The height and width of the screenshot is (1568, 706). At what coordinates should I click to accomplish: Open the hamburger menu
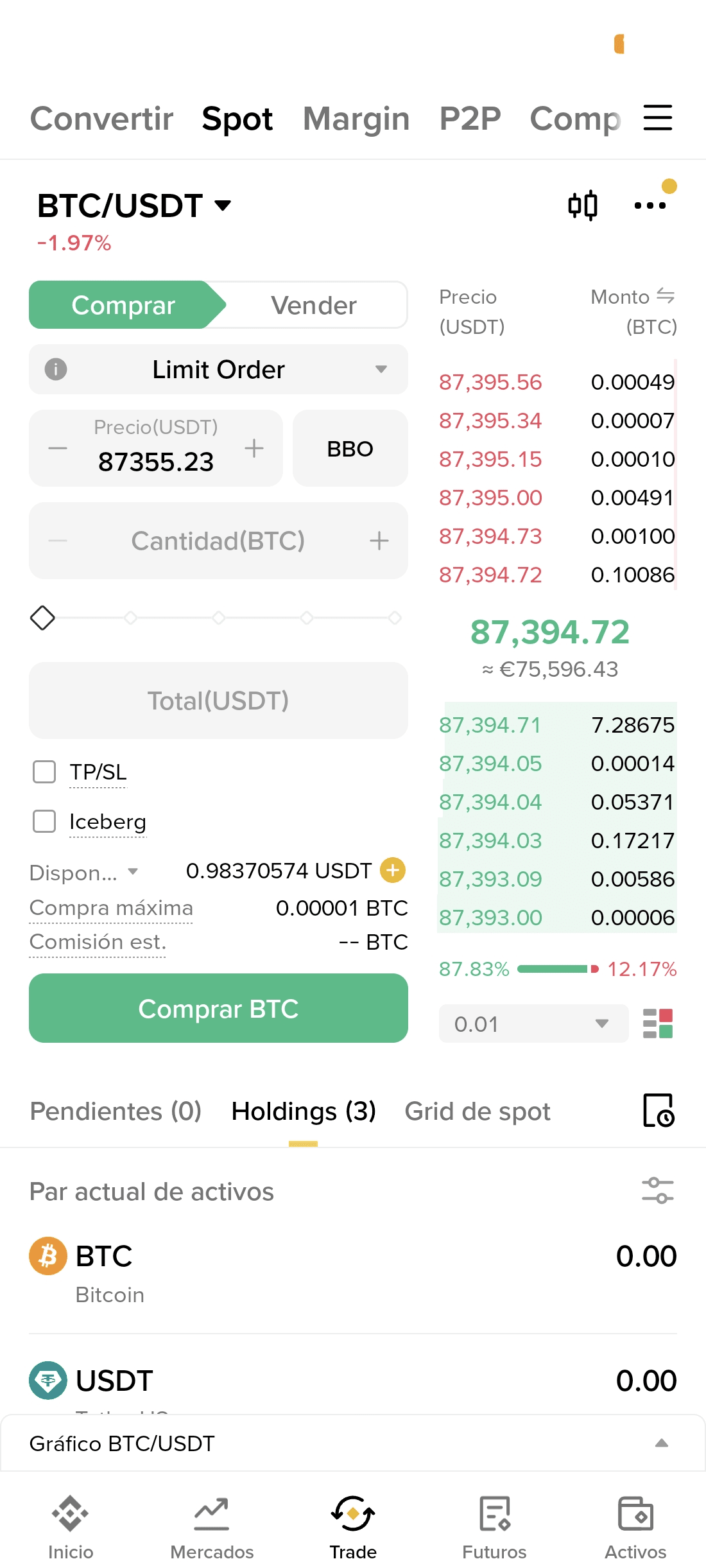tap(658, 118)
